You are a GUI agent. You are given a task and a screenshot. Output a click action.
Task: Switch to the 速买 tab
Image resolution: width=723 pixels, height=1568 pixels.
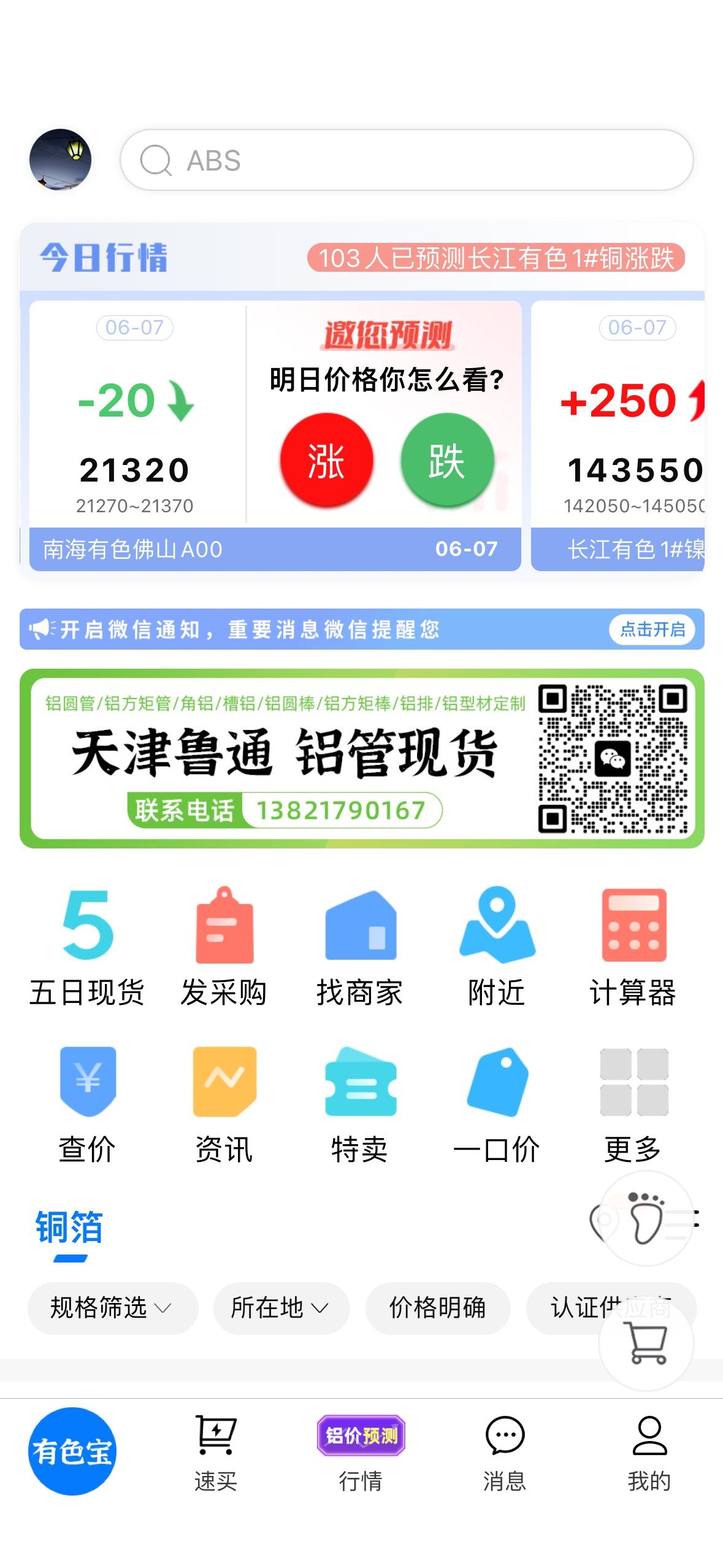pyautogui.click(x=216, y=1453)
